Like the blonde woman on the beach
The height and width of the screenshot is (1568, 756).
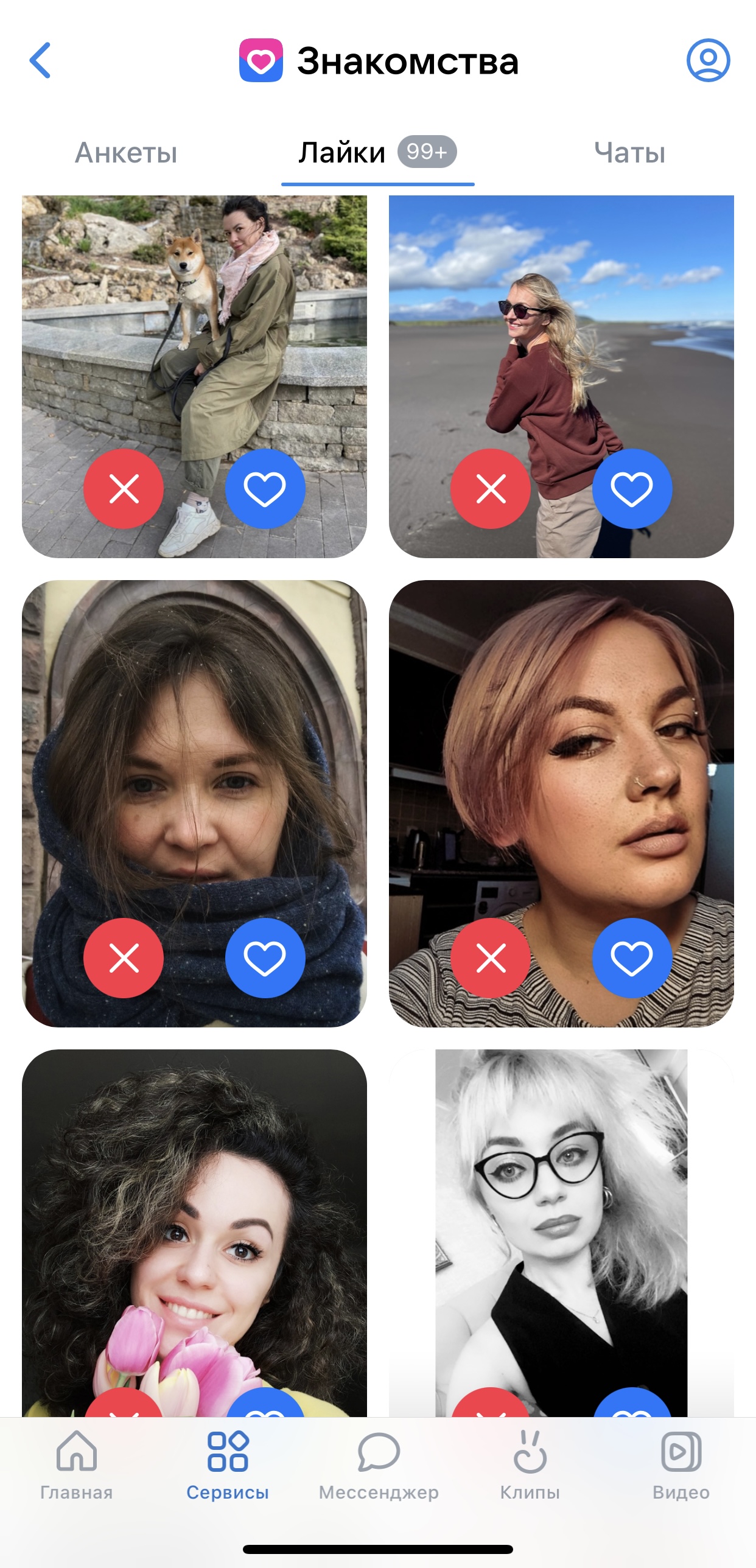[x=632, y=489]
